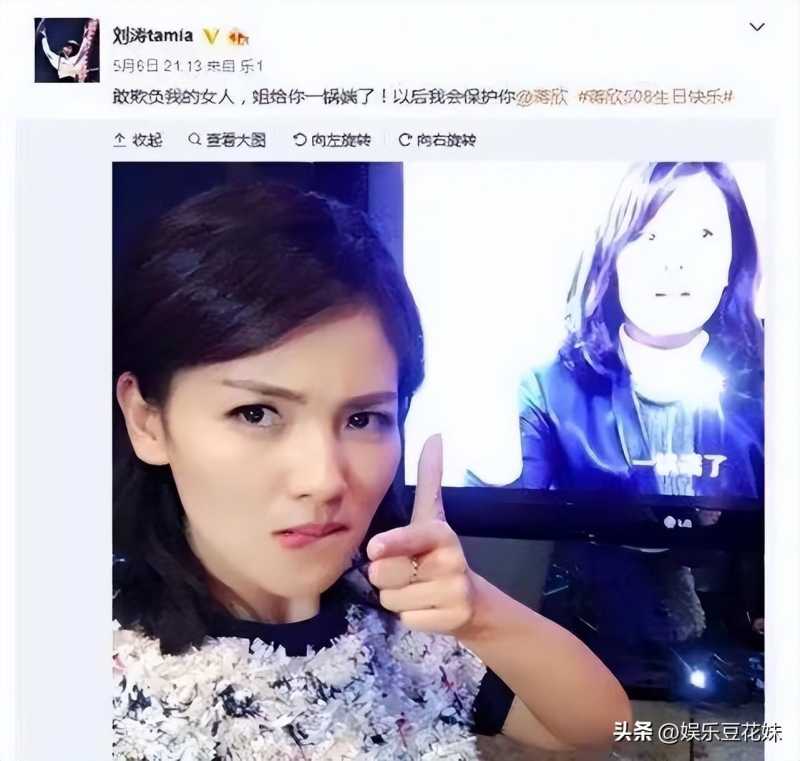Collapse the image with 收起
Image resolution: width=800 pixels, height=761 pixels.
pyautogui.click(x=138, y=140)
